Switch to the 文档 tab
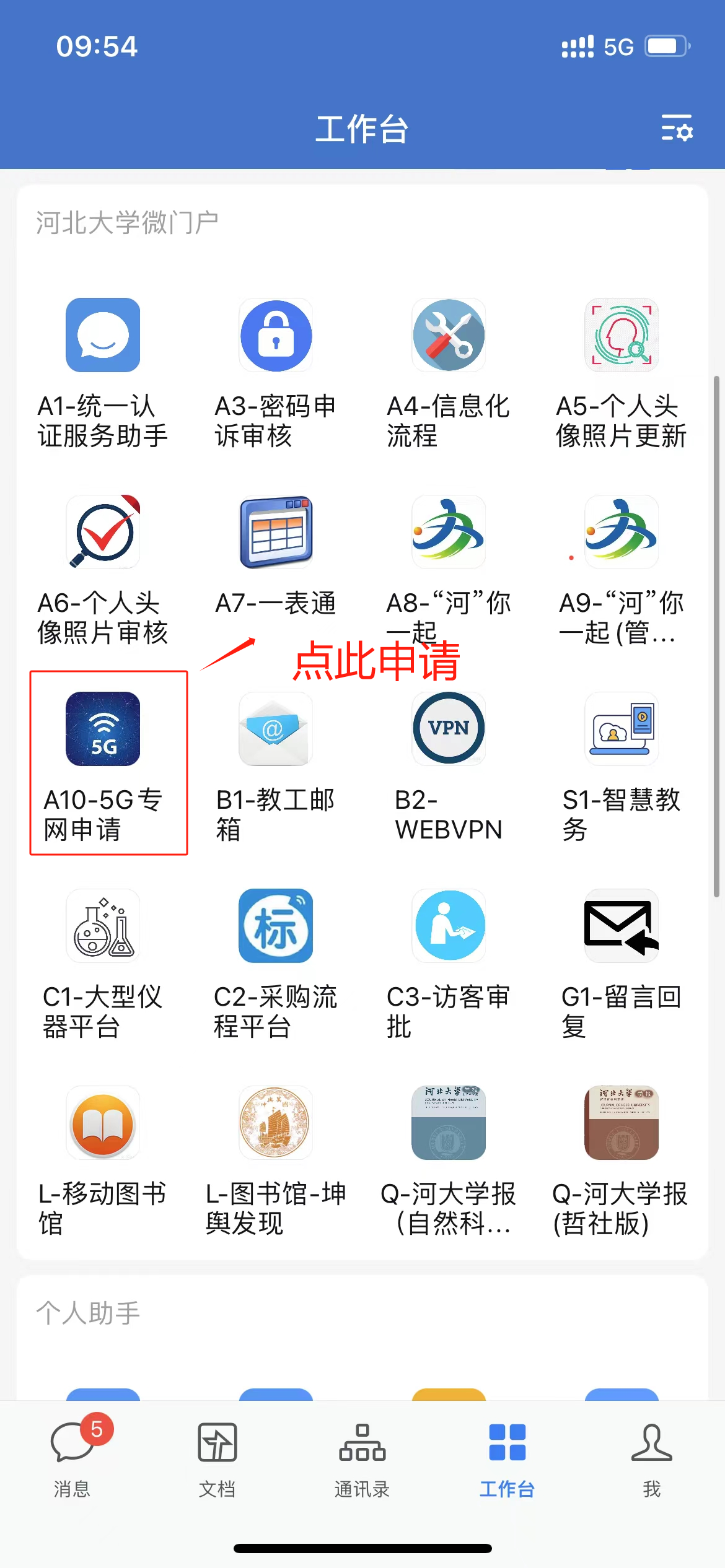The image size is (725, 1568). coord(217,1457)
